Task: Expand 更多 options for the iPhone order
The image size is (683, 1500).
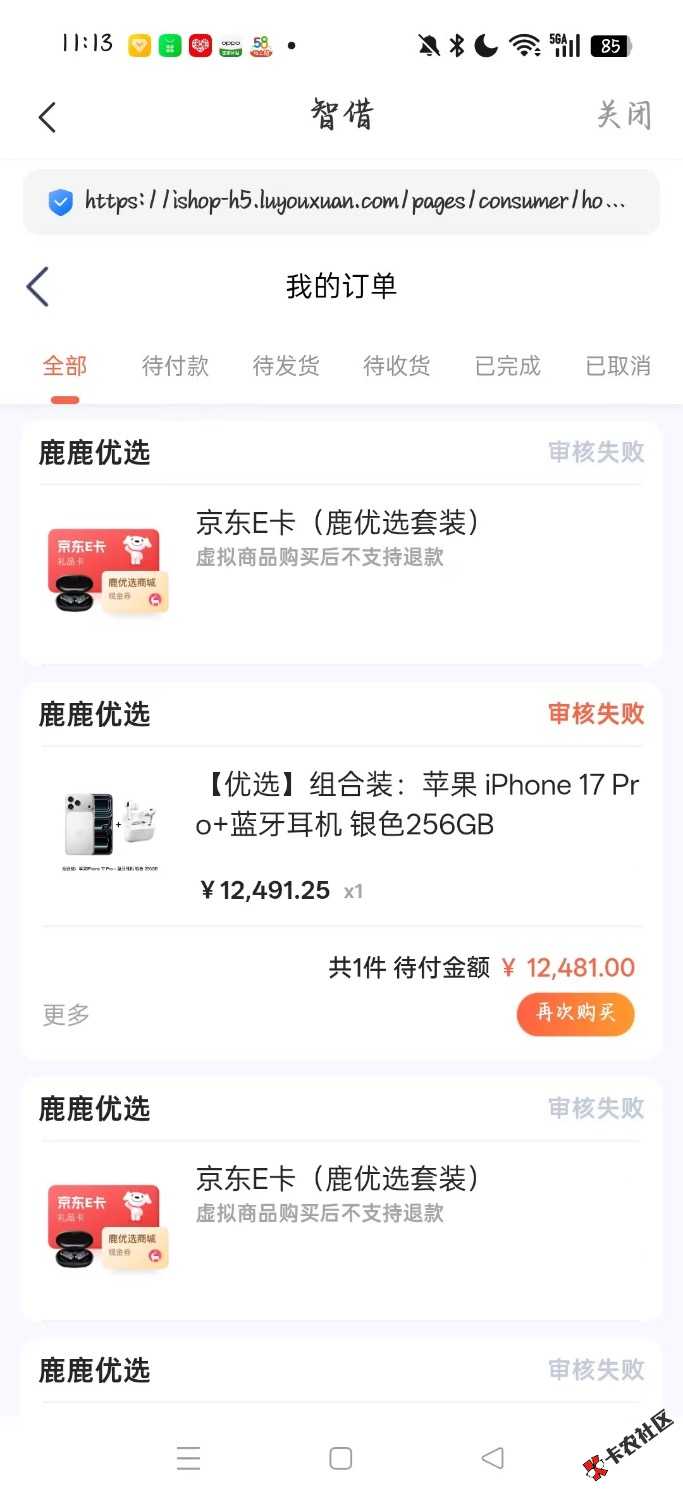Action: click(x=66, y=1014)
